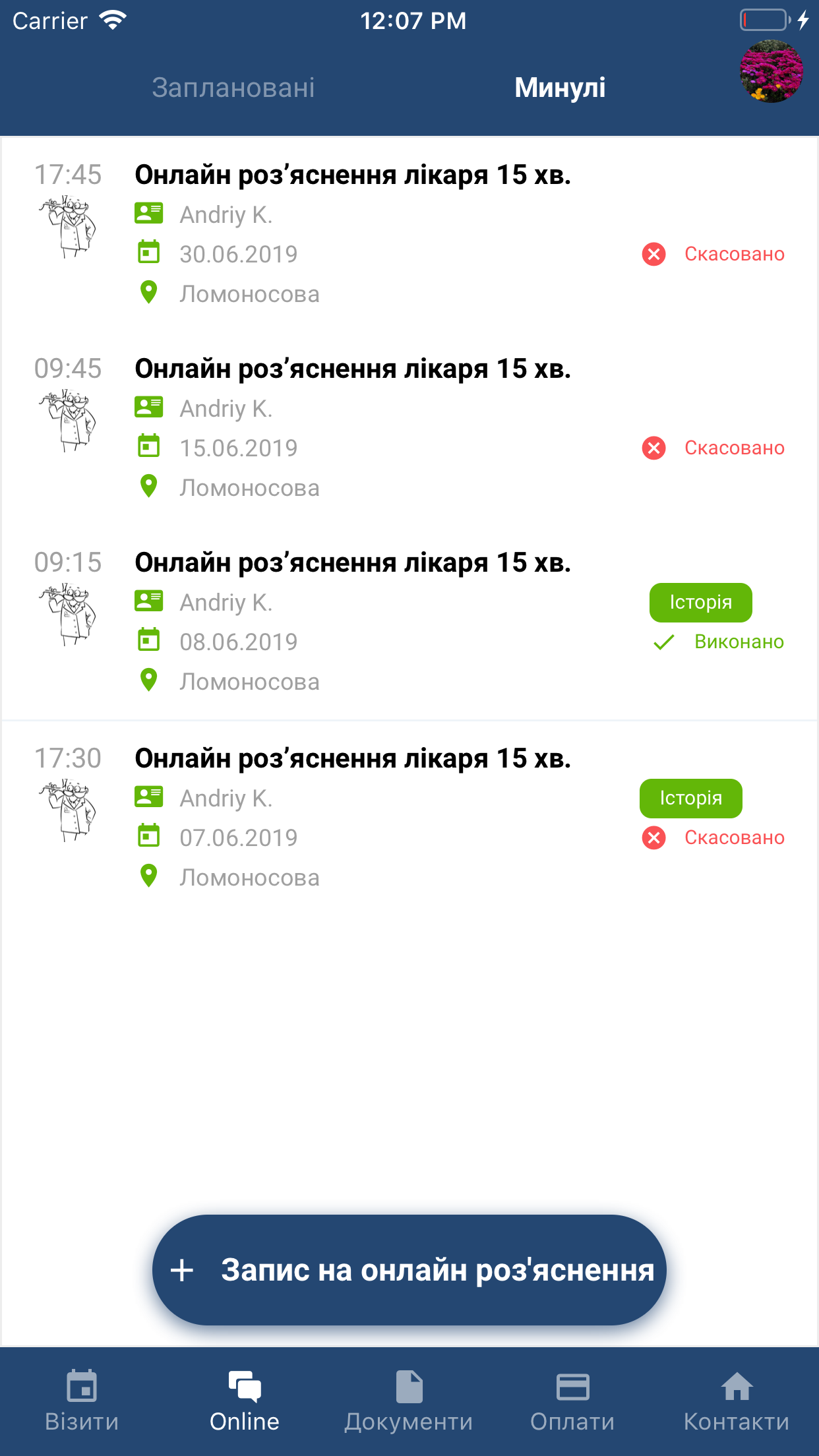Open the Оплати tab
This screenshot has height=1456, width=819.
[x=572, y=1401]
